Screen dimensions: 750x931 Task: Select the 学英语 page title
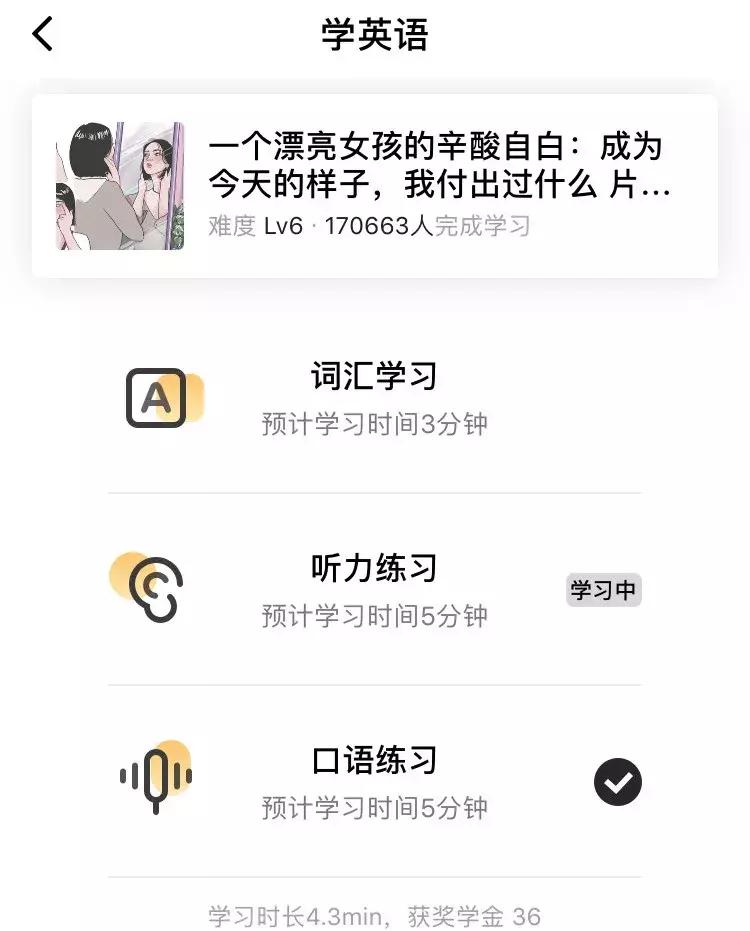click(x=373, y=30)
